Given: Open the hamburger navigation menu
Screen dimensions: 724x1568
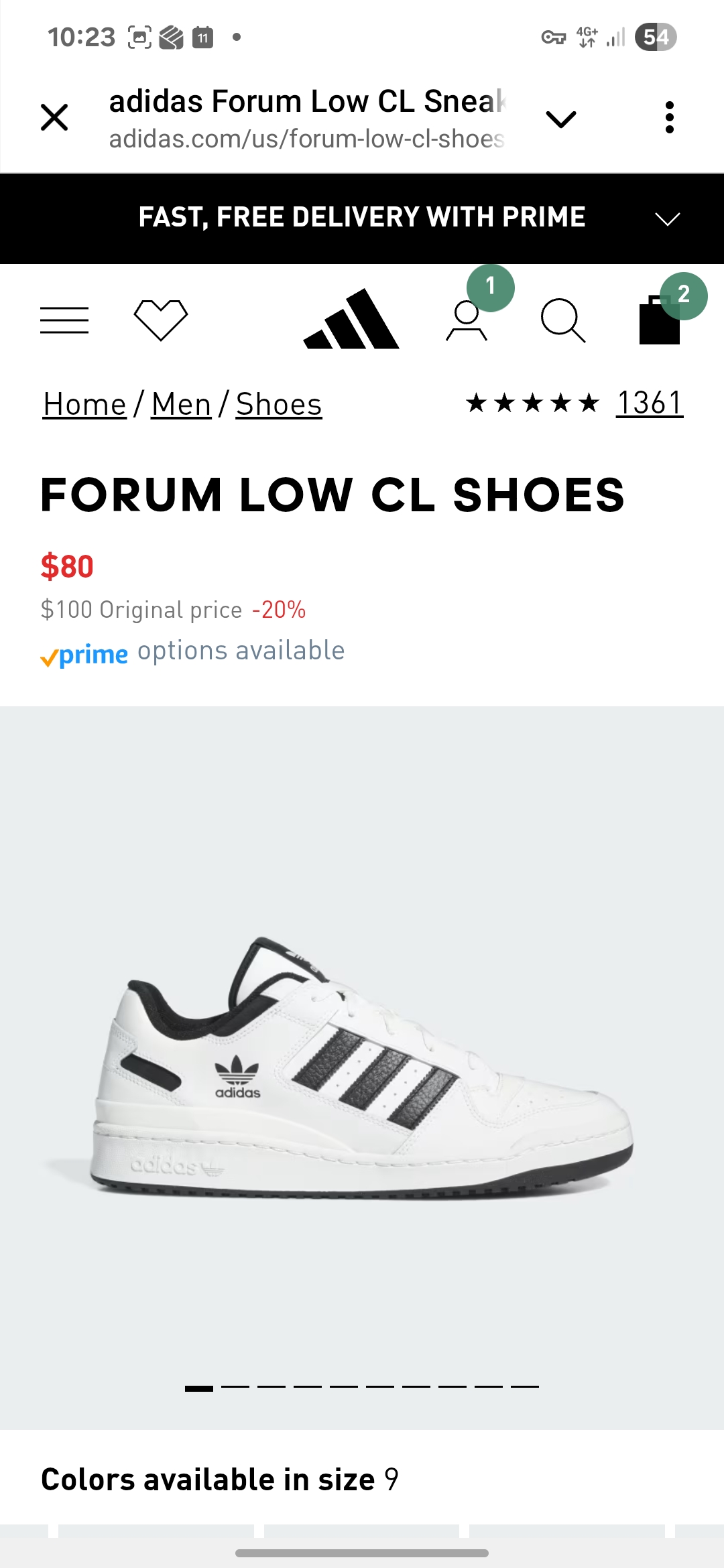Looking at the screenshot, I should 64,320.
